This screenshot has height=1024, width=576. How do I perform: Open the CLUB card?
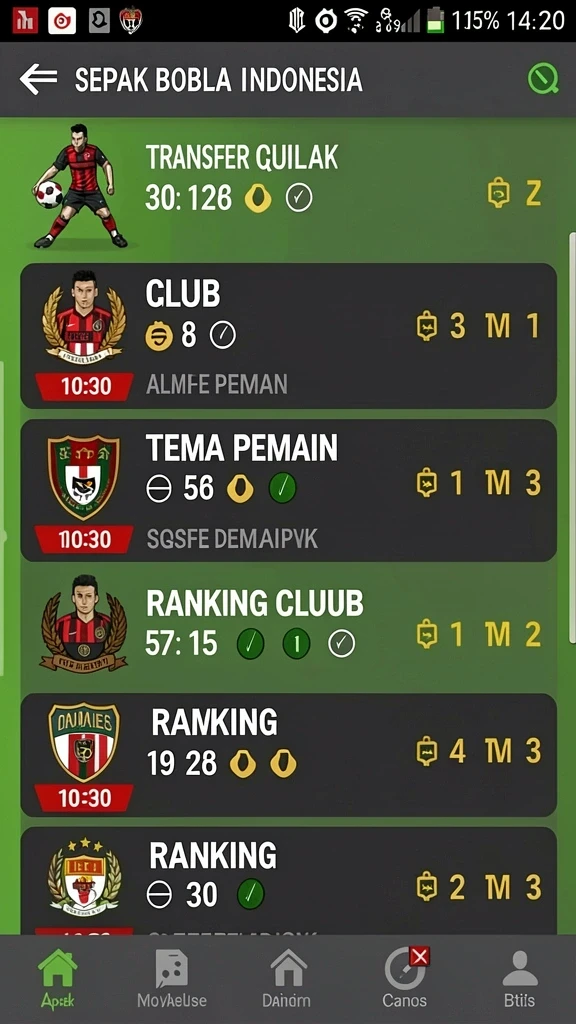(288, 336)
